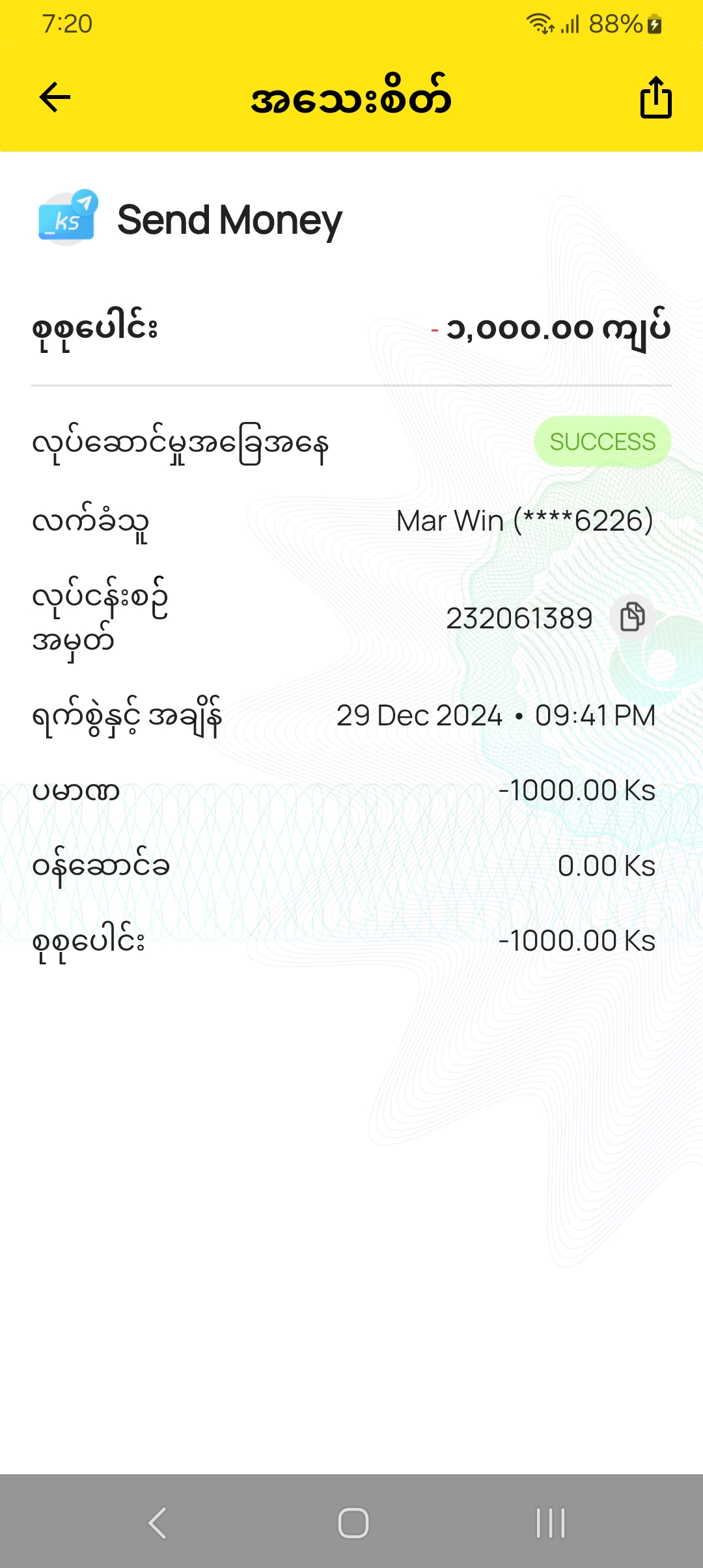703x1568 pixels.
Task: Go back using the header arrow
Action: click(x=55, y=98)
